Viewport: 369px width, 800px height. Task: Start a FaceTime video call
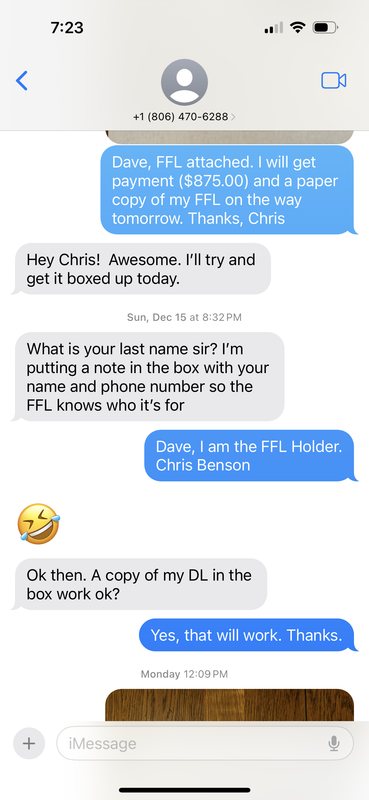[334, 81]
